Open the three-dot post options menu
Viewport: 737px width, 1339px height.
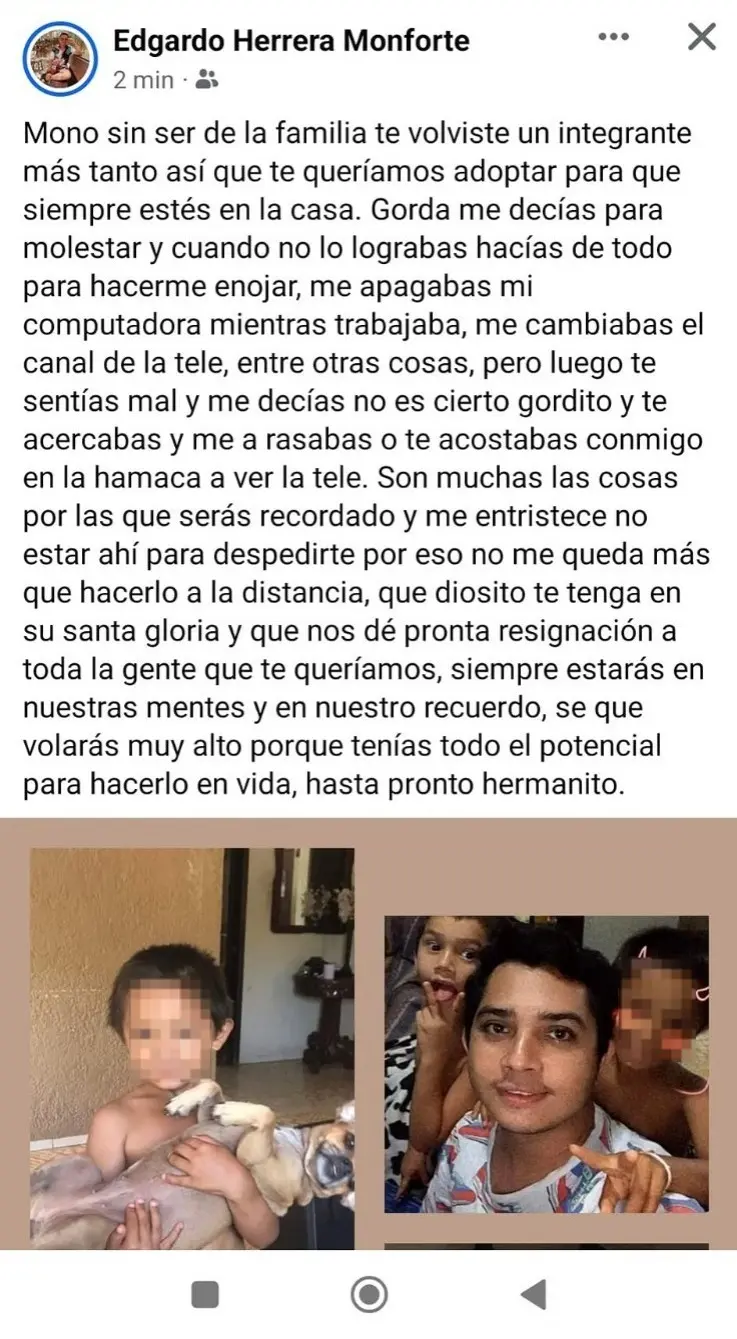613,37
